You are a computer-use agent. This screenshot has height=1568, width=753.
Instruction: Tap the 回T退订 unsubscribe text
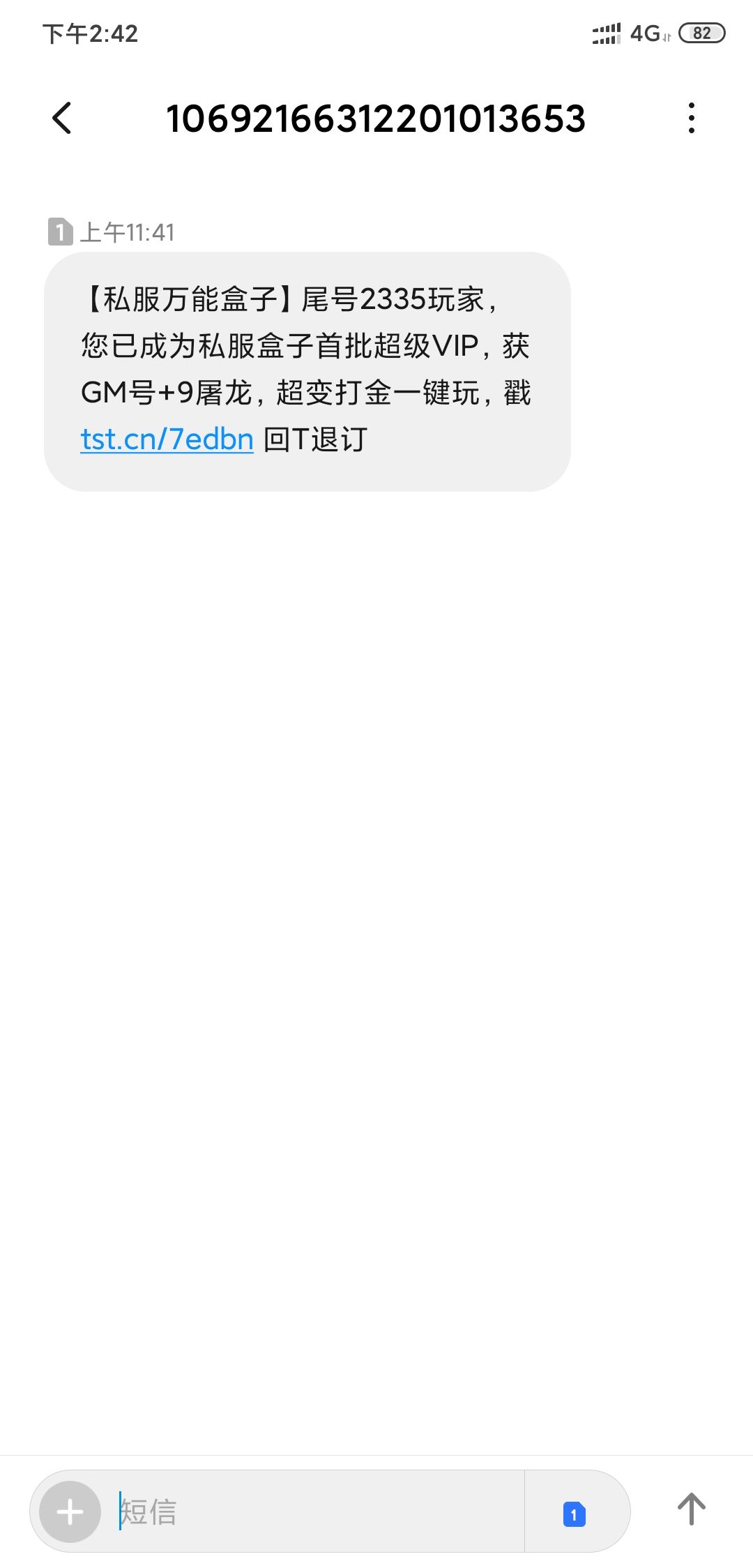coord(317,438)
